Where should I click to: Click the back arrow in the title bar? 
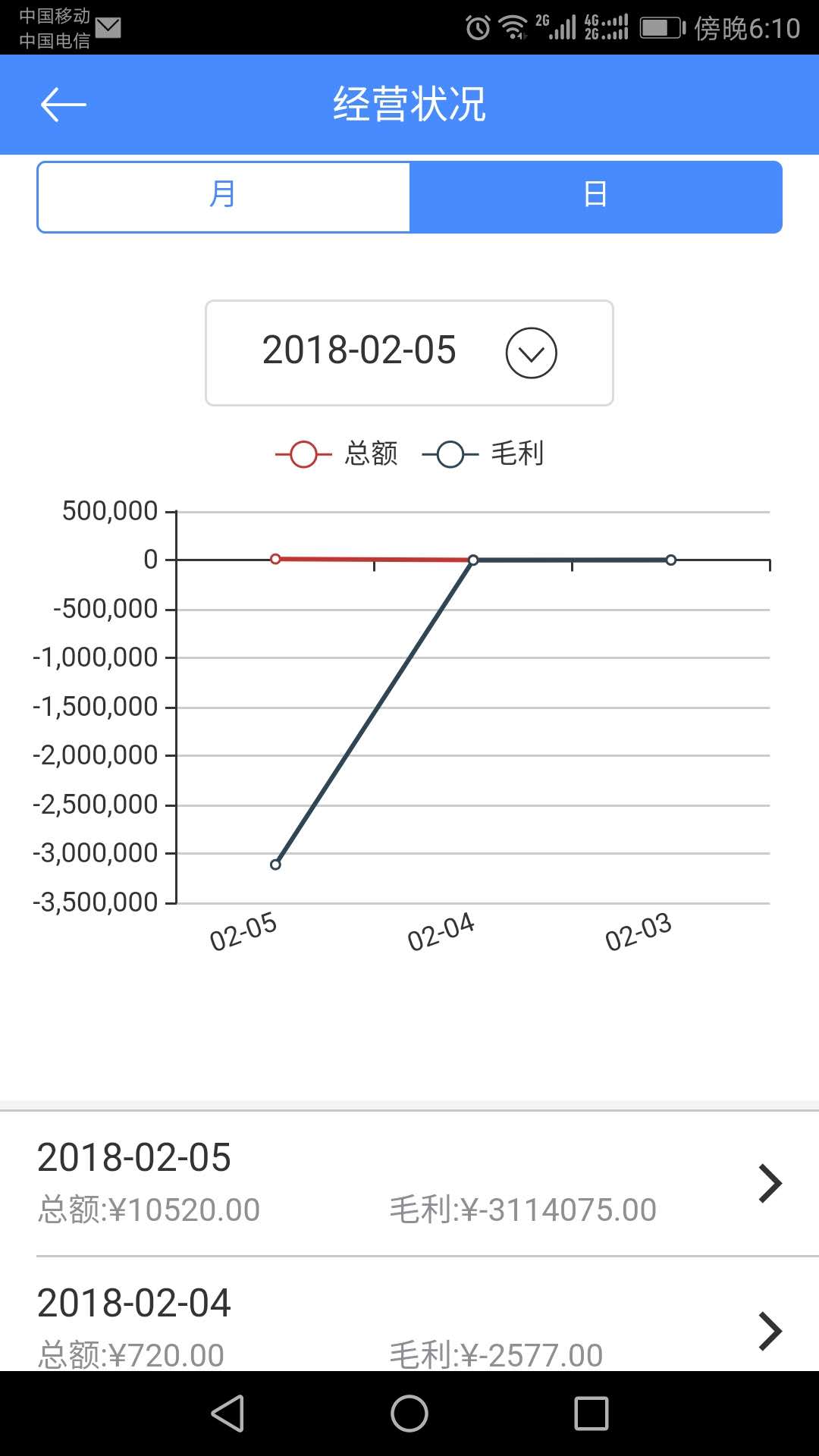tap(64, 105)
